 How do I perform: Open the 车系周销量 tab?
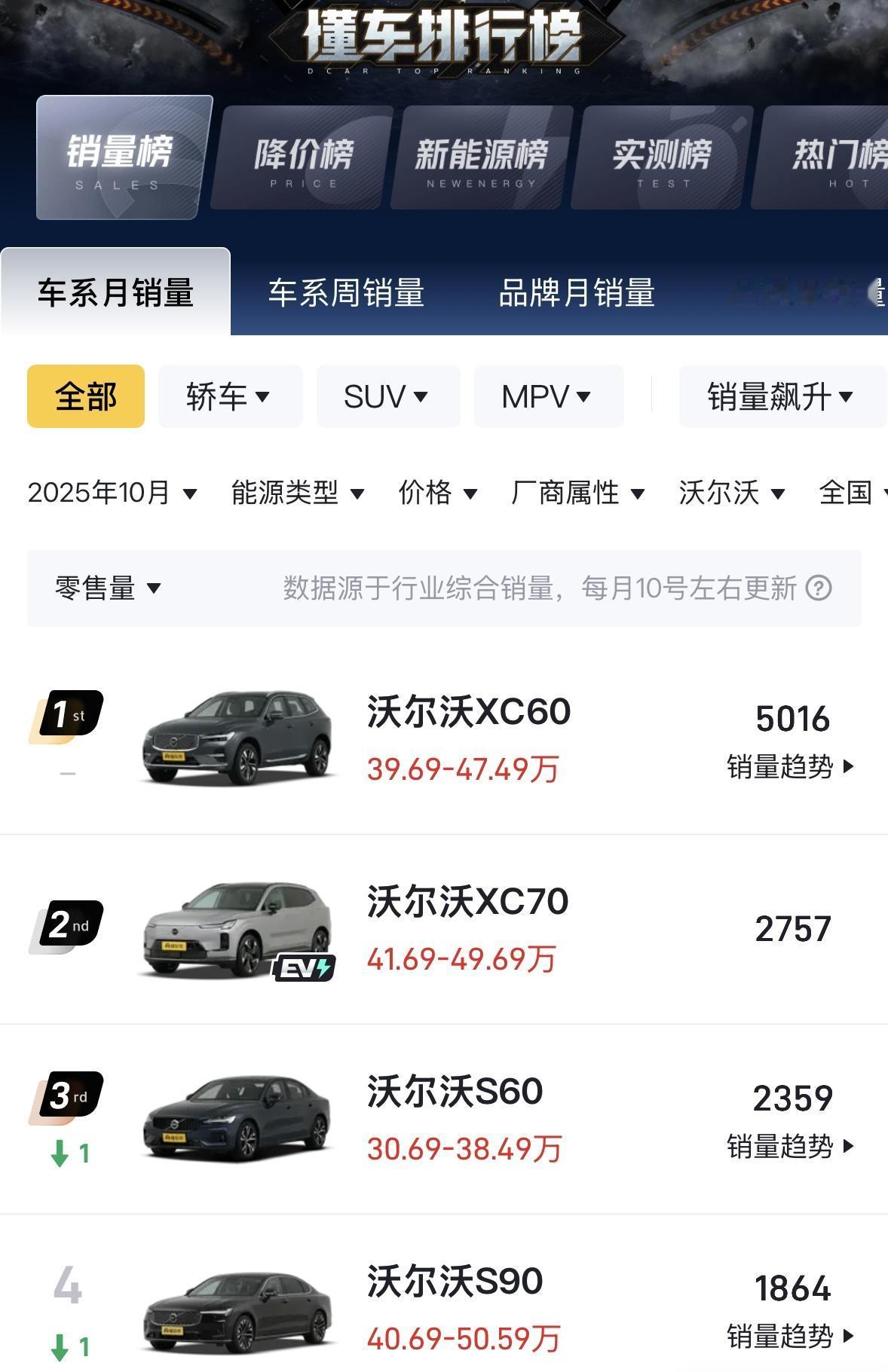[347, 295]
